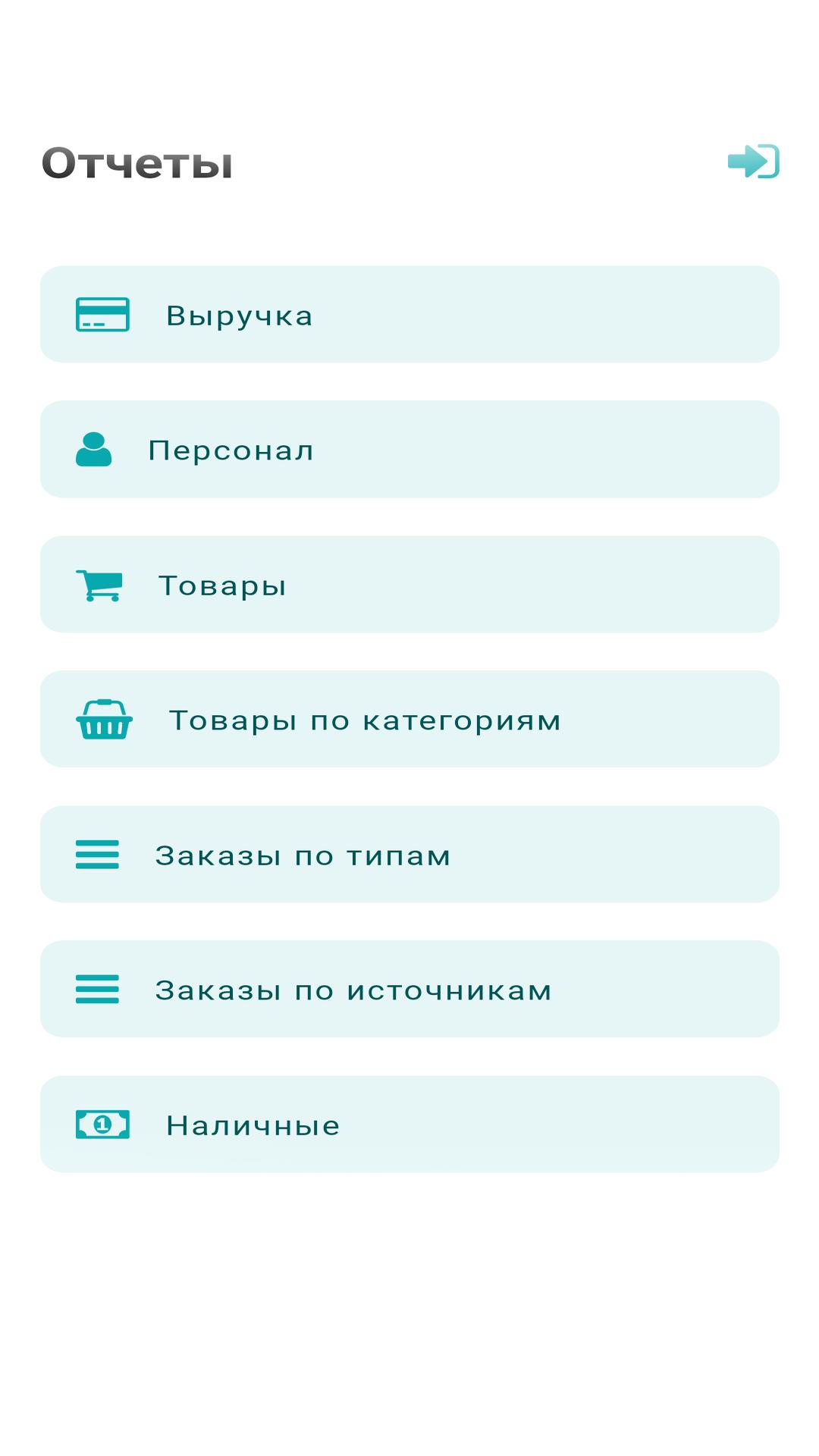Open the Выручка report
The image size is (819, 1456).
(x=409, y=315)
